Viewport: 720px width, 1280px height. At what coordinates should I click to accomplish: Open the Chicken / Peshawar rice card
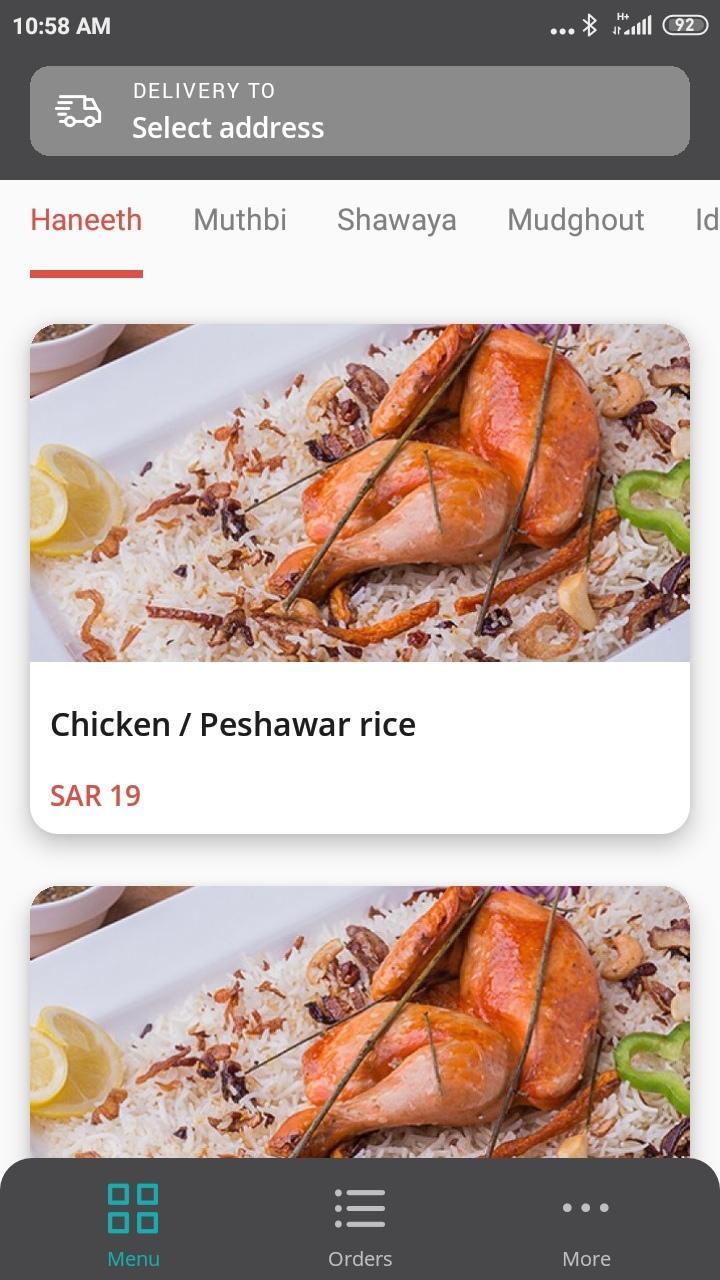[x=360, y=578]
